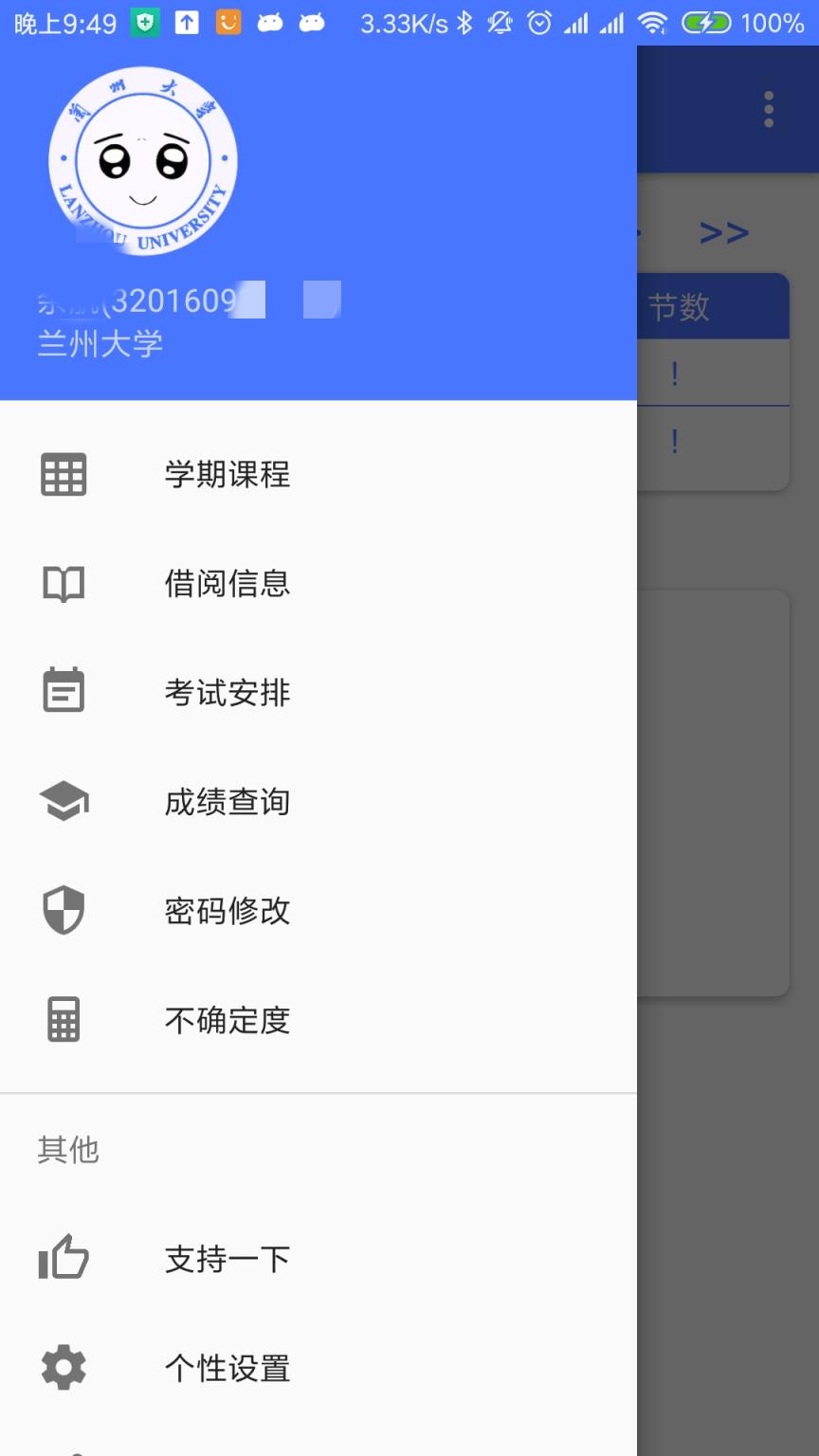The width and height of the screenshot is (819, 1456).
Task: Click the graduation cap icon for 成绩查询
Action: (63, 801)
